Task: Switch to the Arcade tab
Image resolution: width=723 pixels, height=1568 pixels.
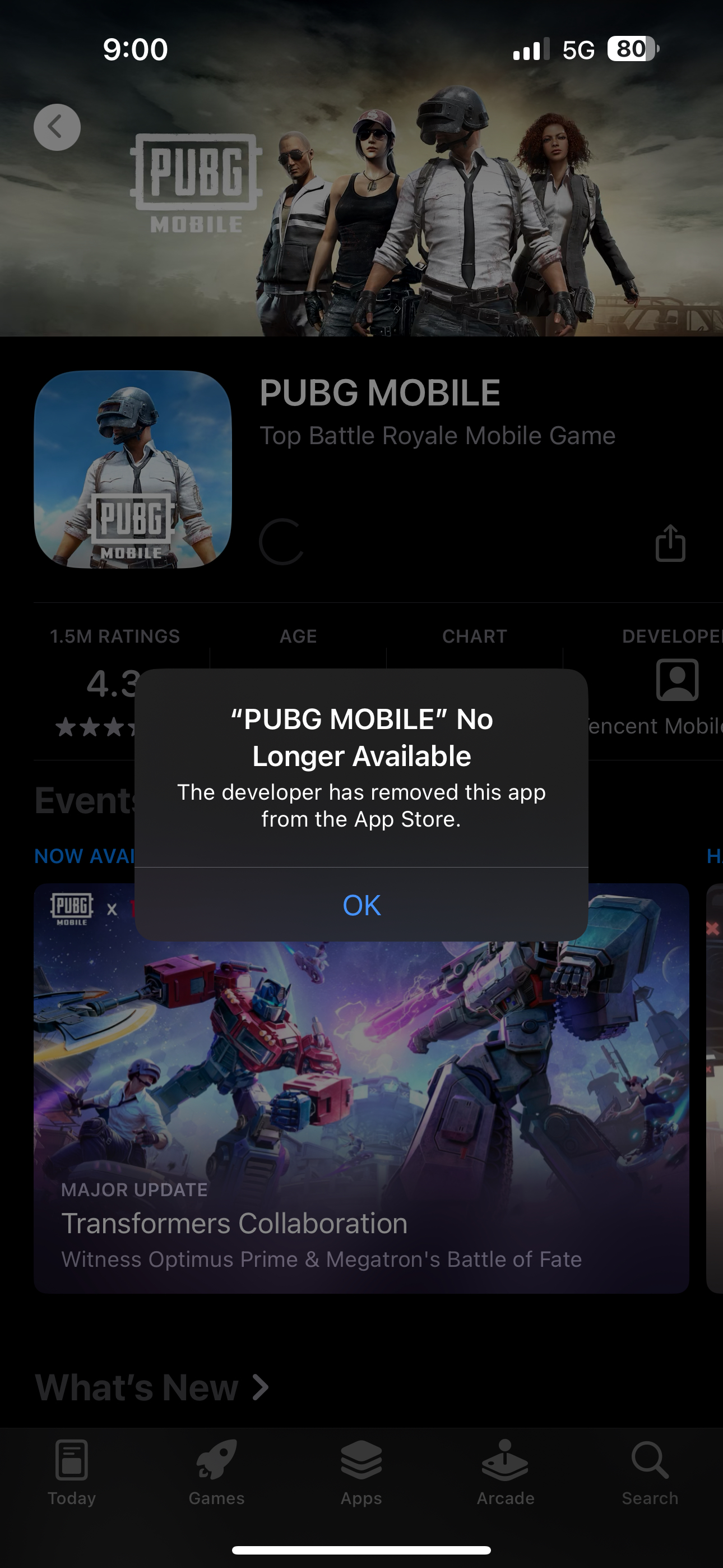Action: coord(506,1473)
